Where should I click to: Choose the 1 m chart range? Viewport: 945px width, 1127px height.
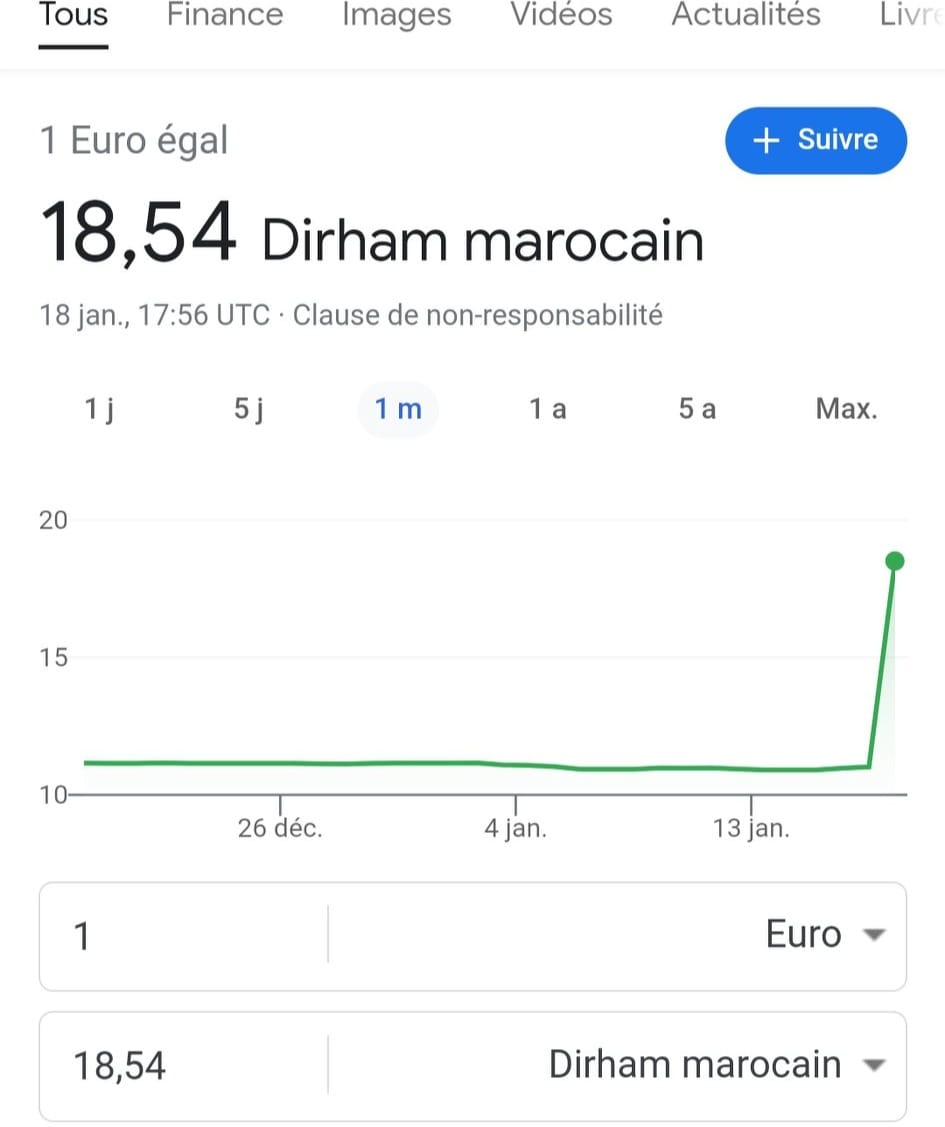coord(398,409)
